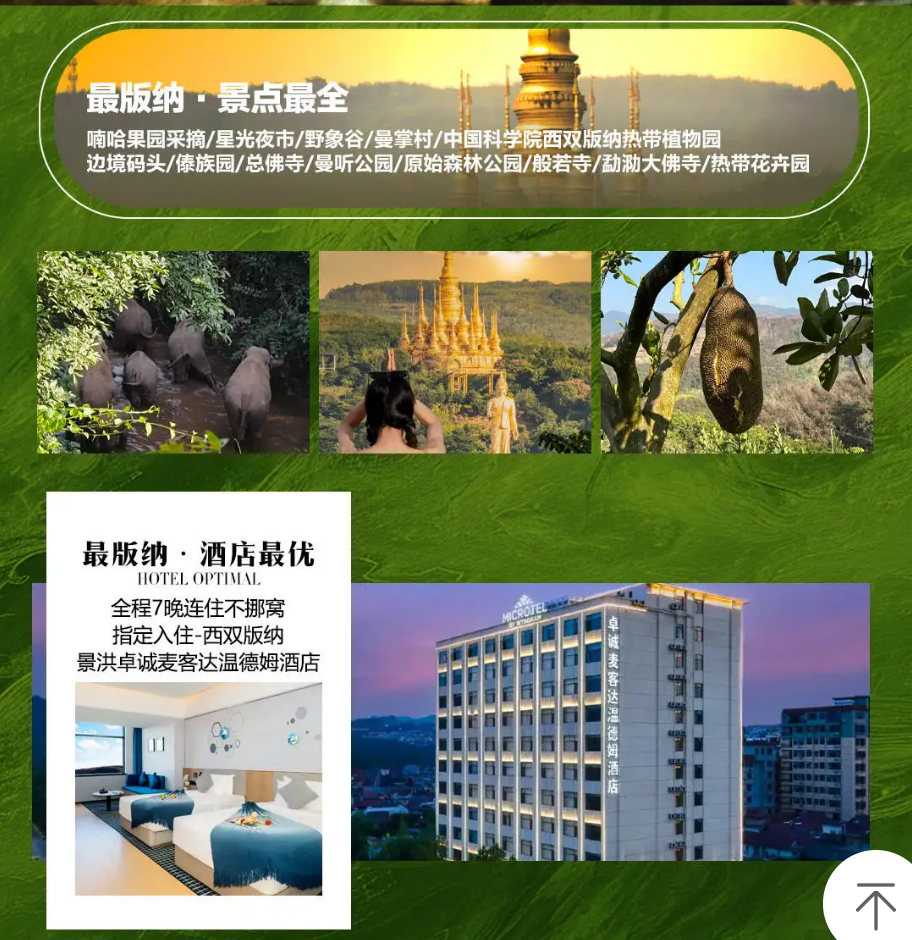Screen dimensions: 912x940
Task: Tap the back-to-top arrow button
Action: point(874,903)
